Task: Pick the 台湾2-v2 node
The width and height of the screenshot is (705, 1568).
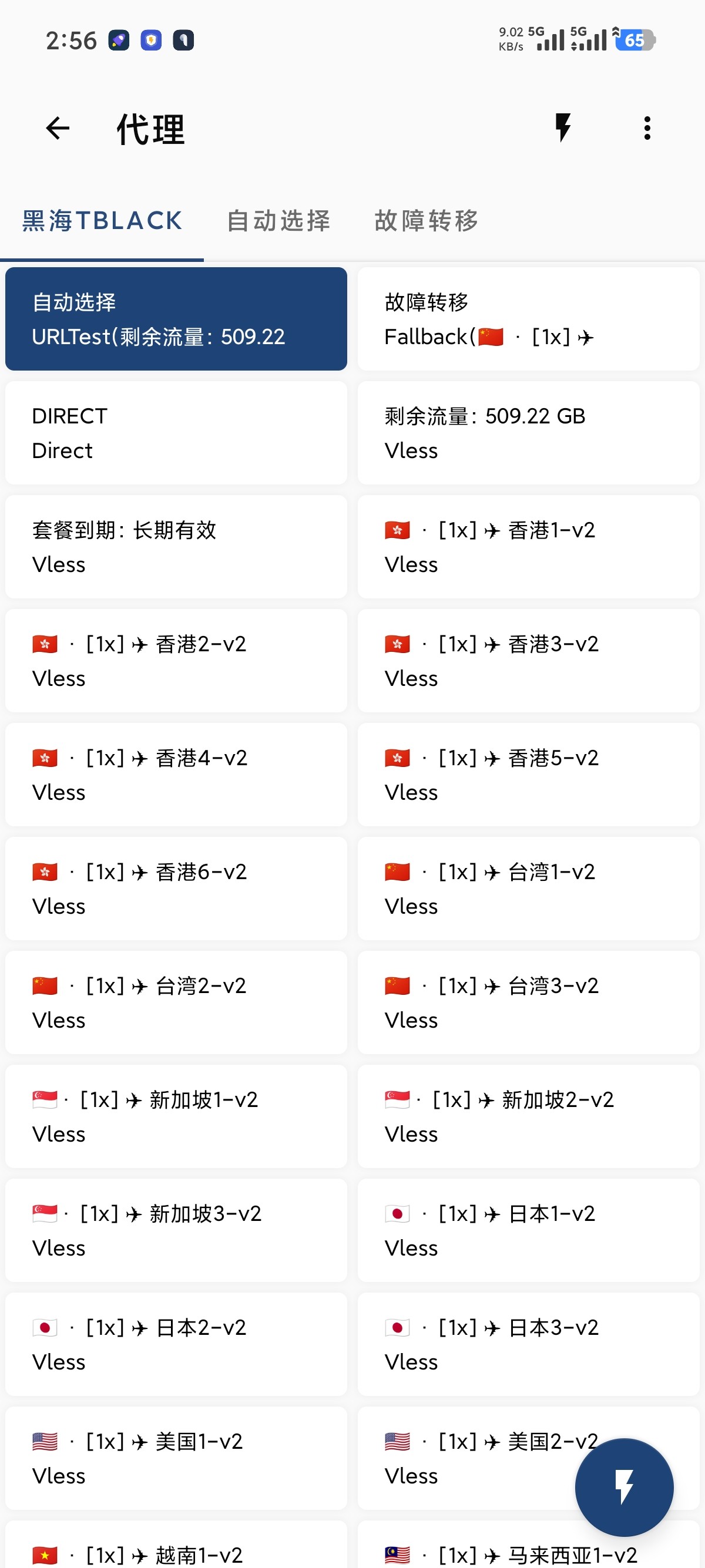Action: click(x=176, y=1002)
